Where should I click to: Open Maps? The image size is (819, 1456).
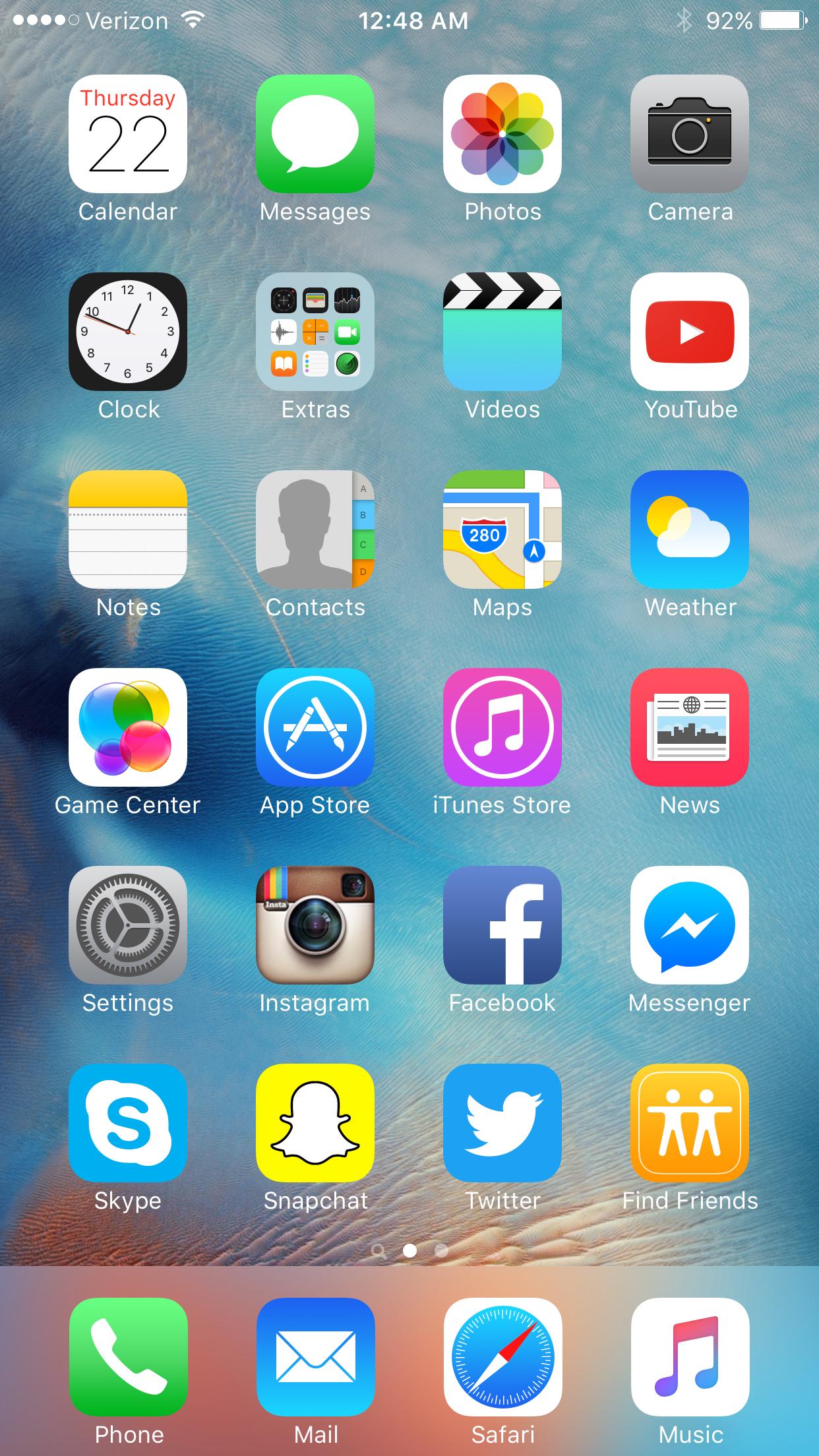click(x=502, y=530)
